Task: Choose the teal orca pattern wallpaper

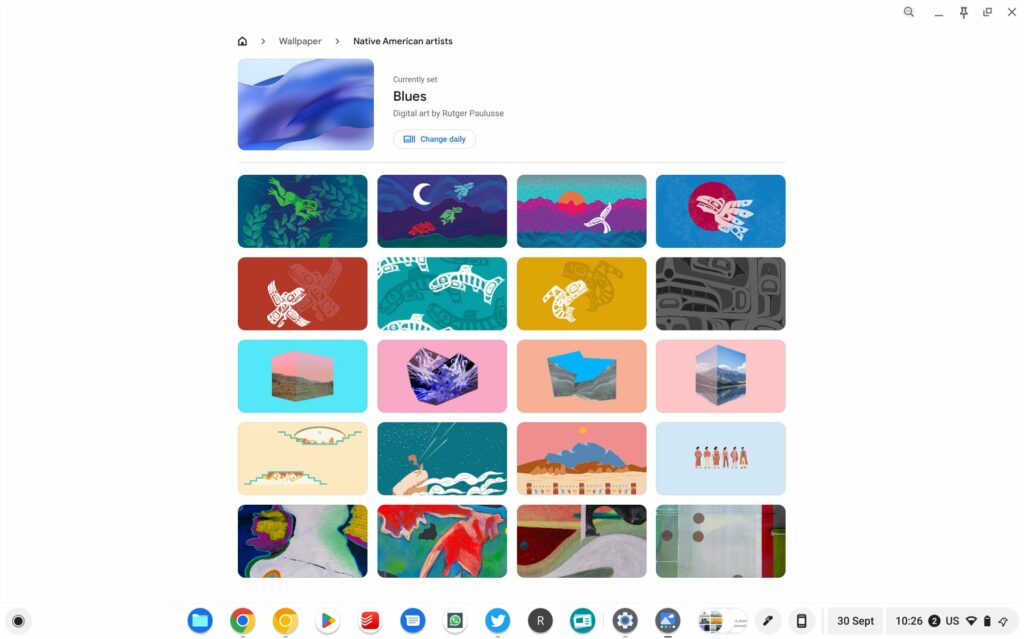Action: pyautogui.click(x=442, y=293)
